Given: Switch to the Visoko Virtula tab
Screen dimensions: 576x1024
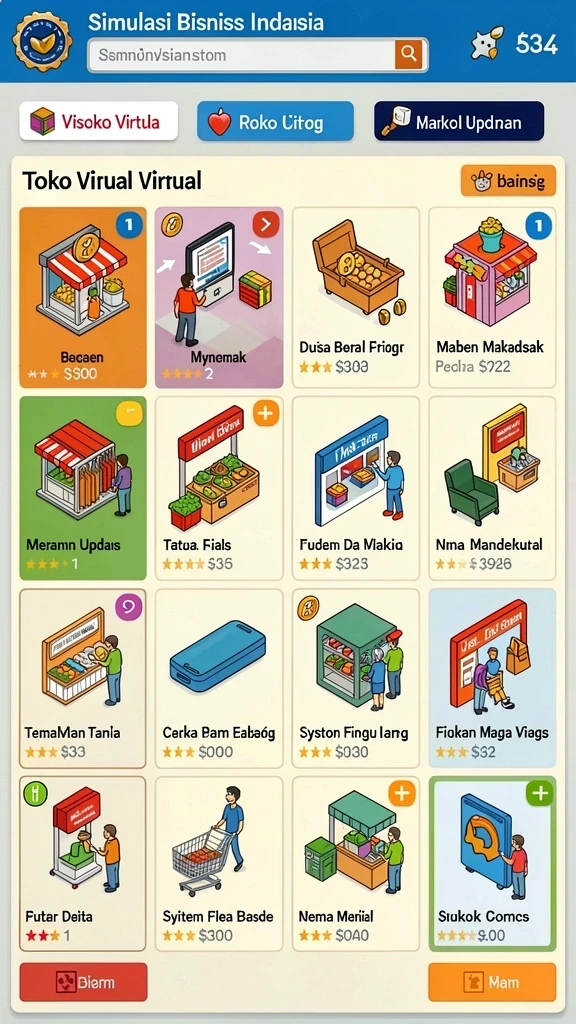Looking at the screenshot, I should 99,121.
